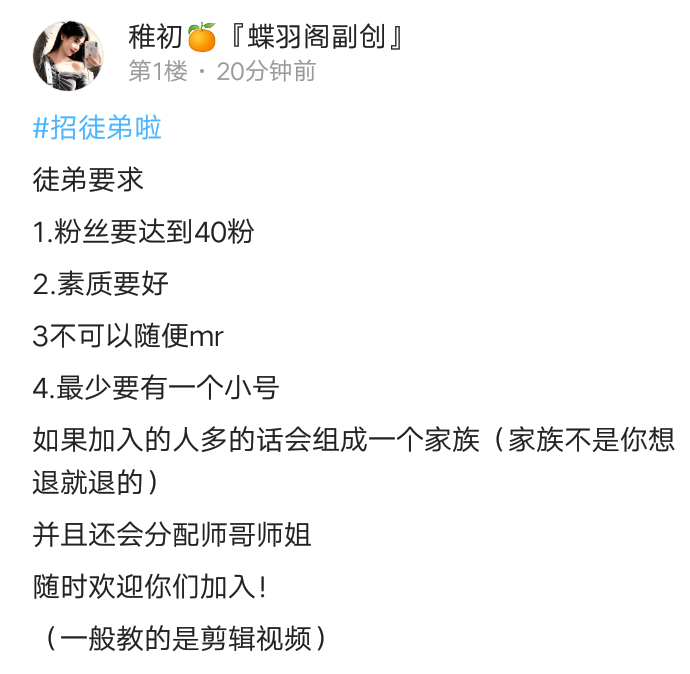Open the #招徒弟啦 hashtag topic

click(x=97, y=128)
